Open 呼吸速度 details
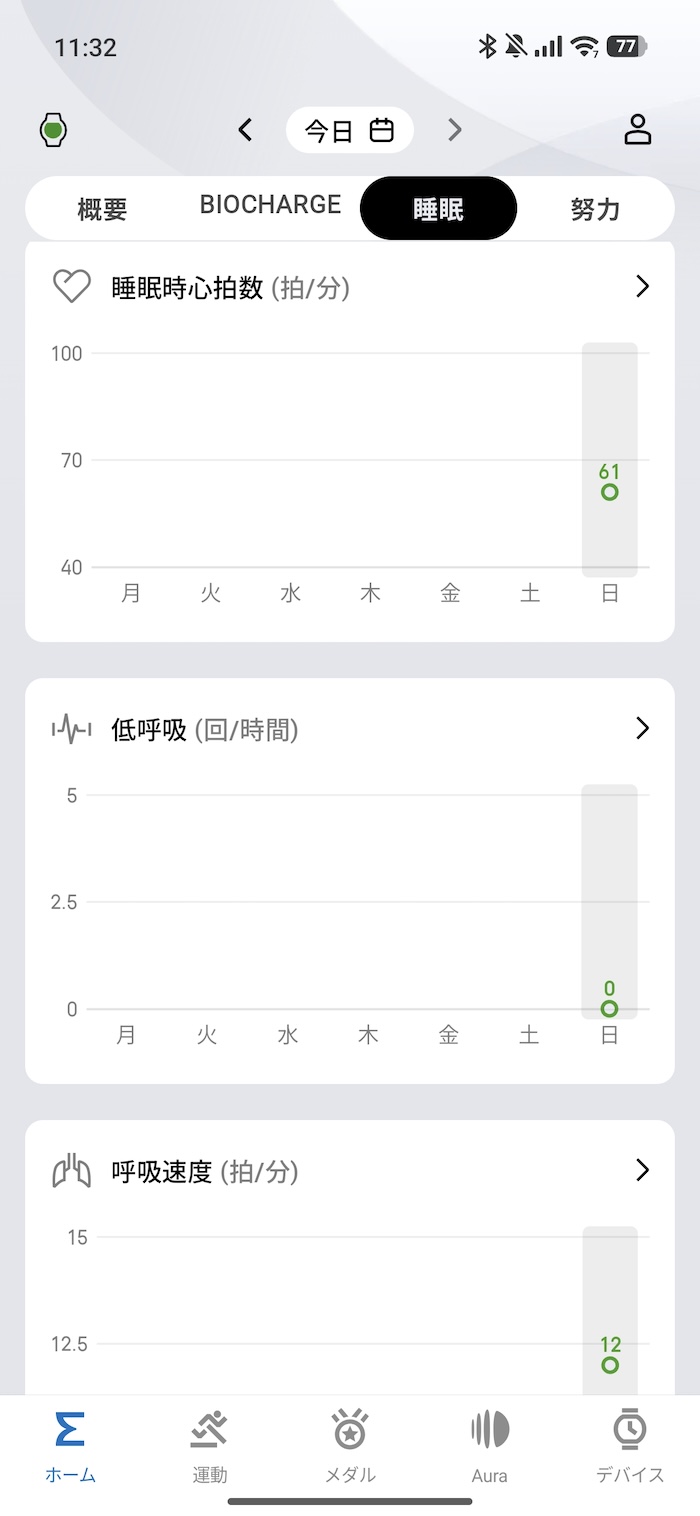Screen dimensions: 700x1516 (x=642, y=1170)
